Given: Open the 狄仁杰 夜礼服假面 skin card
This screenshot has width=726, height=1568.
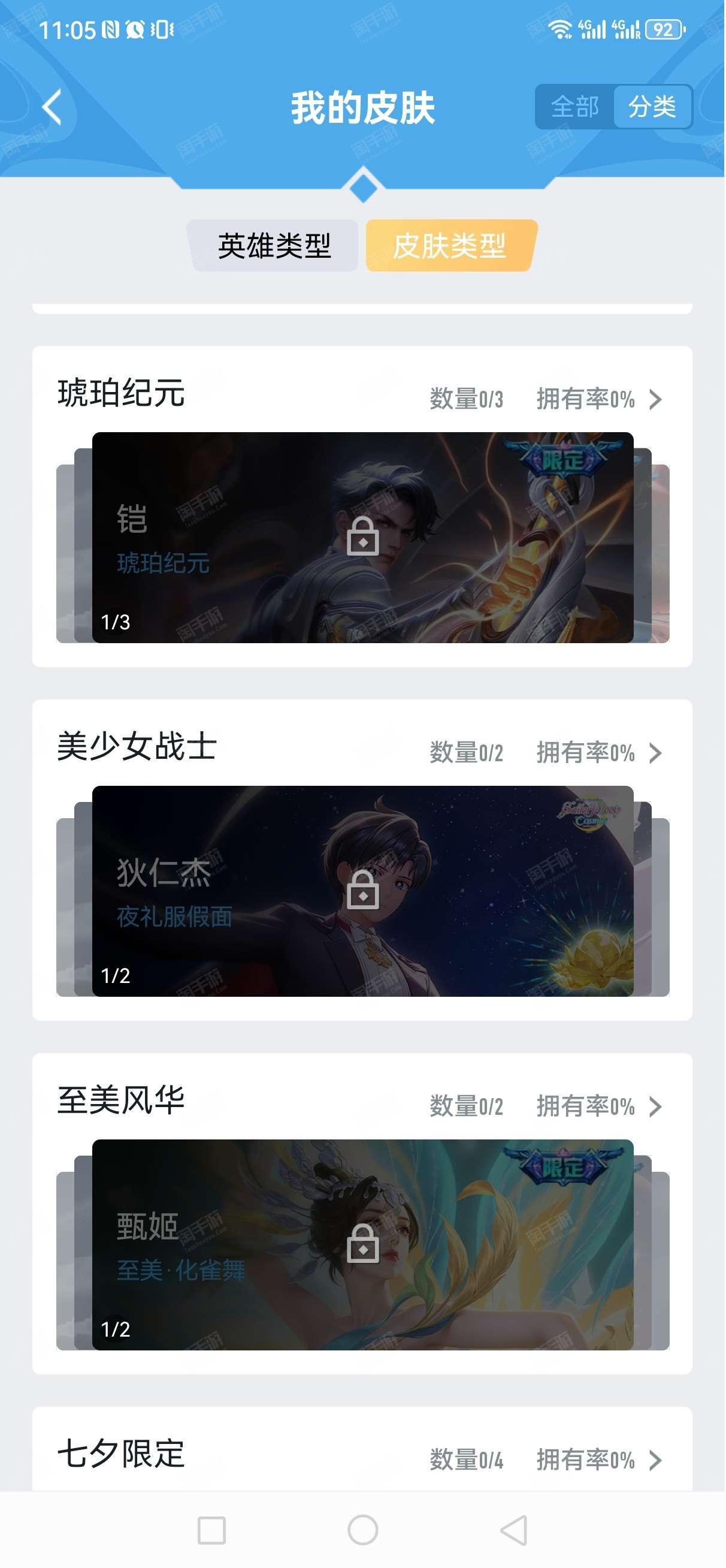Looking at the screenshot, I should pos(362,891).
